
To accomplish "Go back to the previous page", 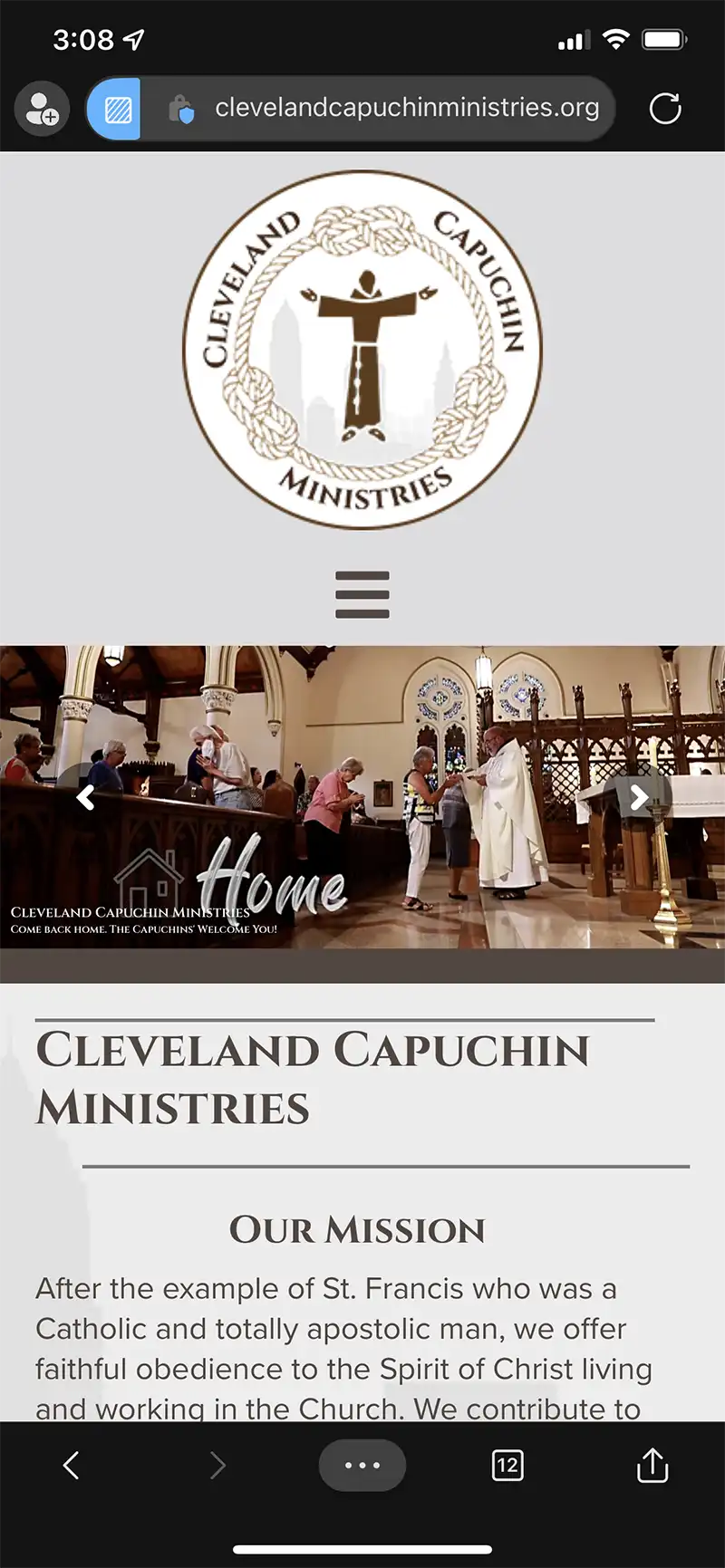I will point(72,1465).
